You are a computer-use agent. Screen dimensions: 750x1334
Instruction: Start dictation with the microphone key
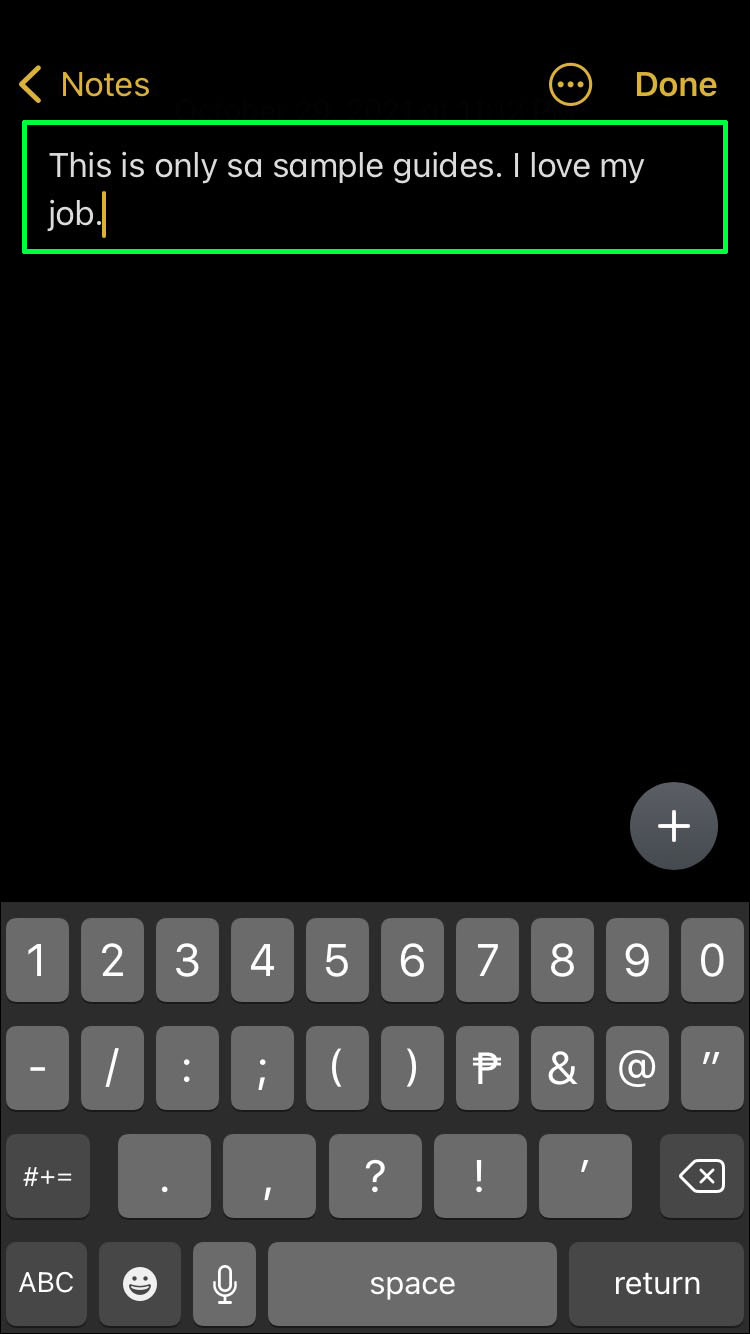[x=225, y=1283]
